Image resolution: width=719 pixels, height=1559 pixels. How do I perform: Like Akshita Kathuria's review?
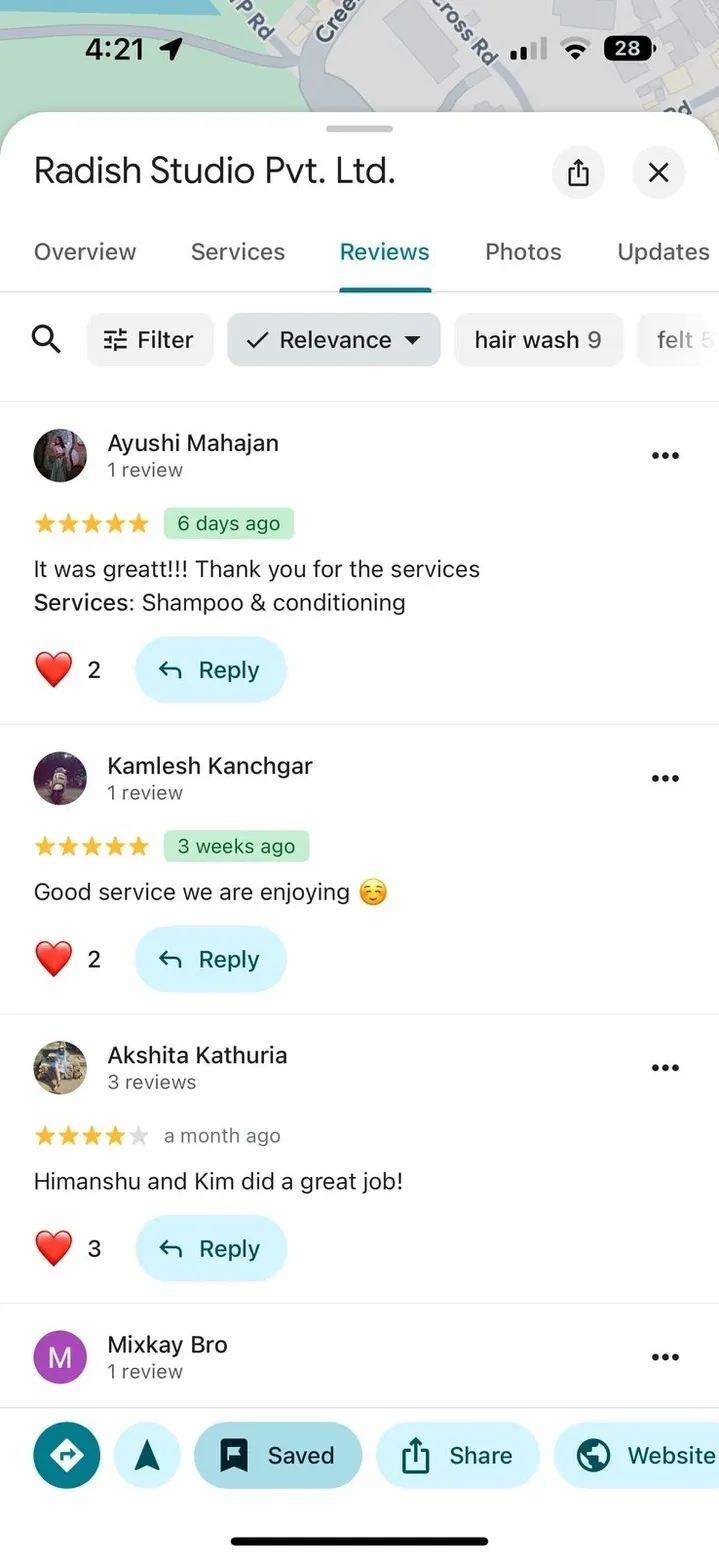(54, 1248)
